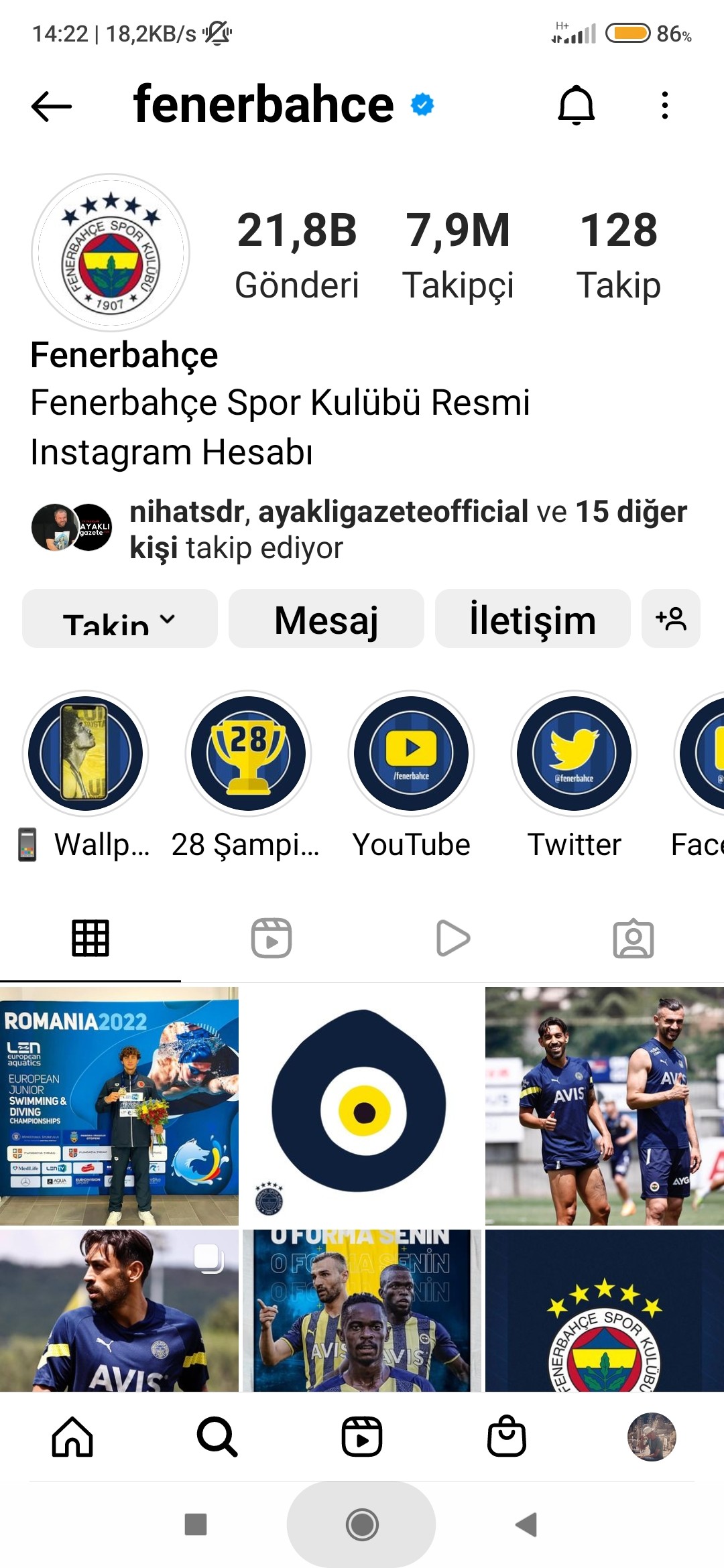Open the Shop bag tab
Screen dimensions: 724x1568
(507, 1437)
